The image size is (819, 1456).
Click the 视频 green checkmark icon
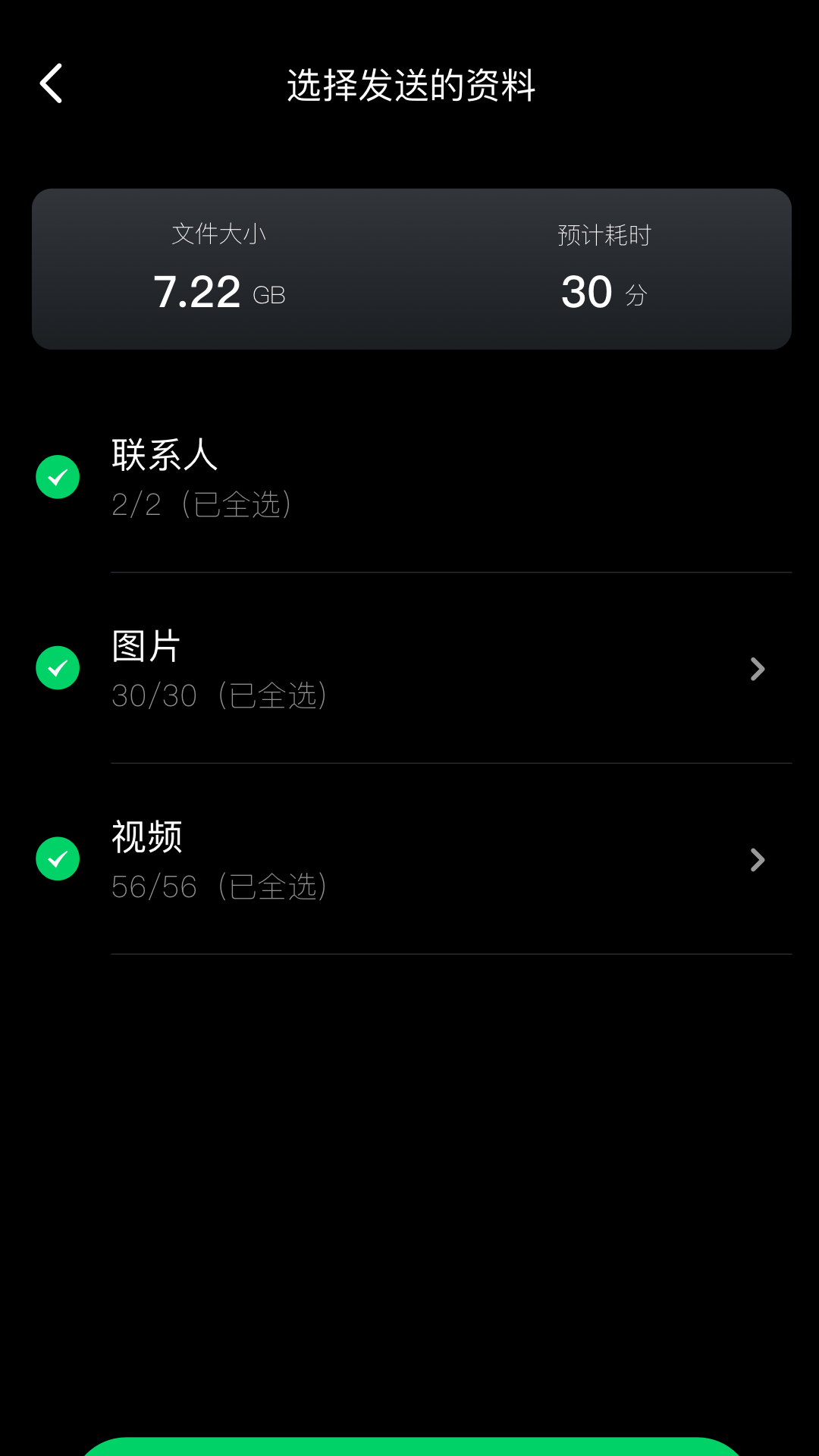(x=58, y=859)
